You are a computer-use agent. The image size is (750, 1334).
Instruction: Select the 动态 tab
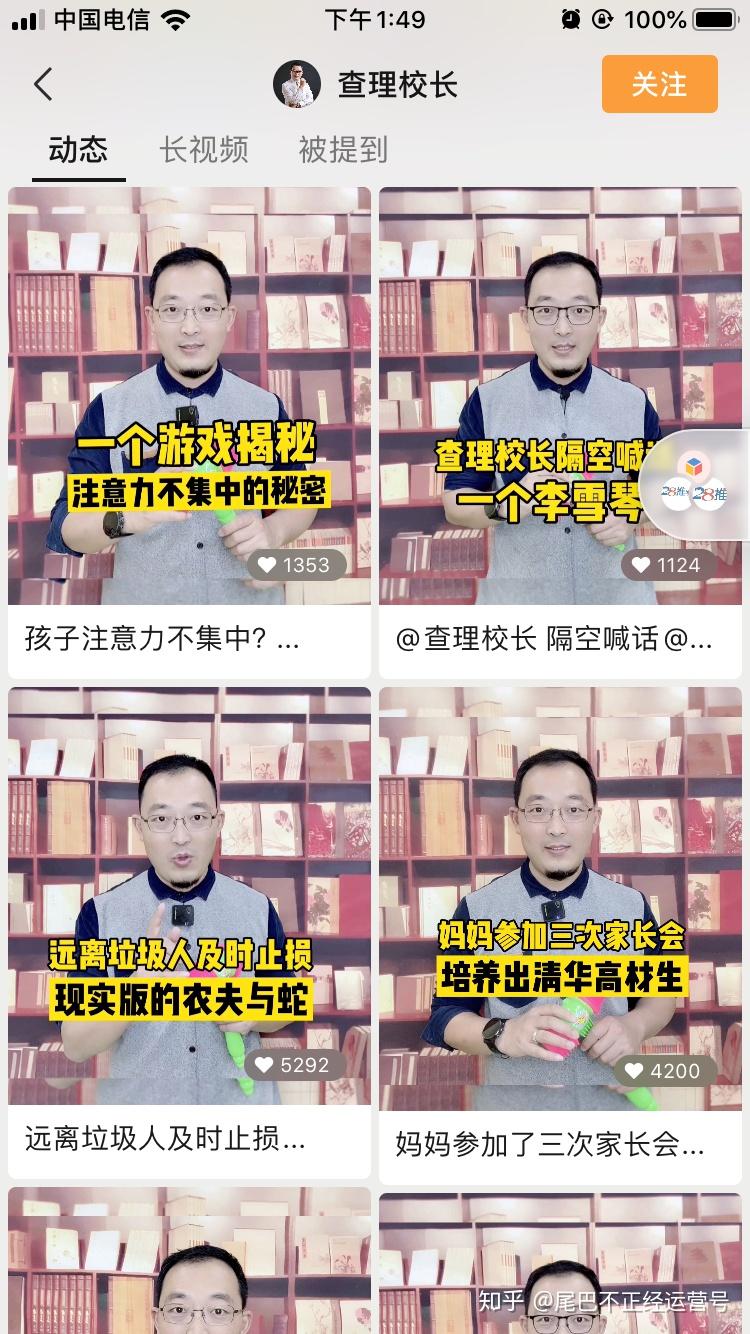tap(78, 150)
